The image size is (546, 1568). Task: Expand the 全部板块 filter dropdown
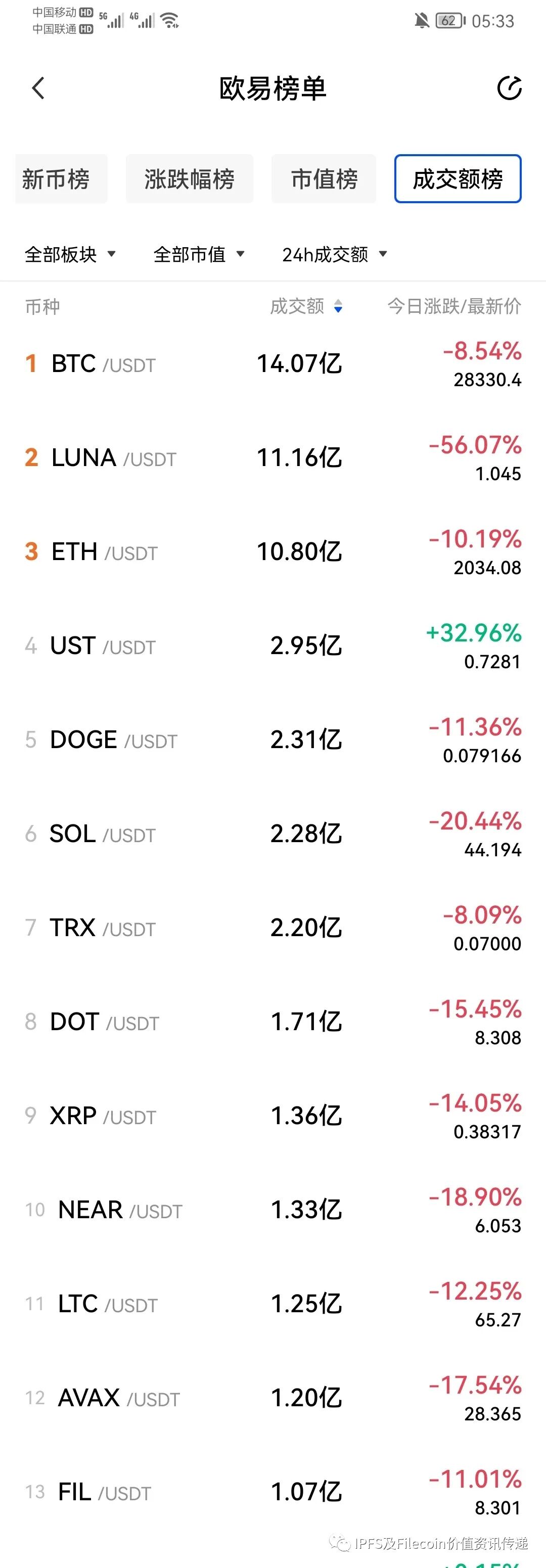(70, 254)
